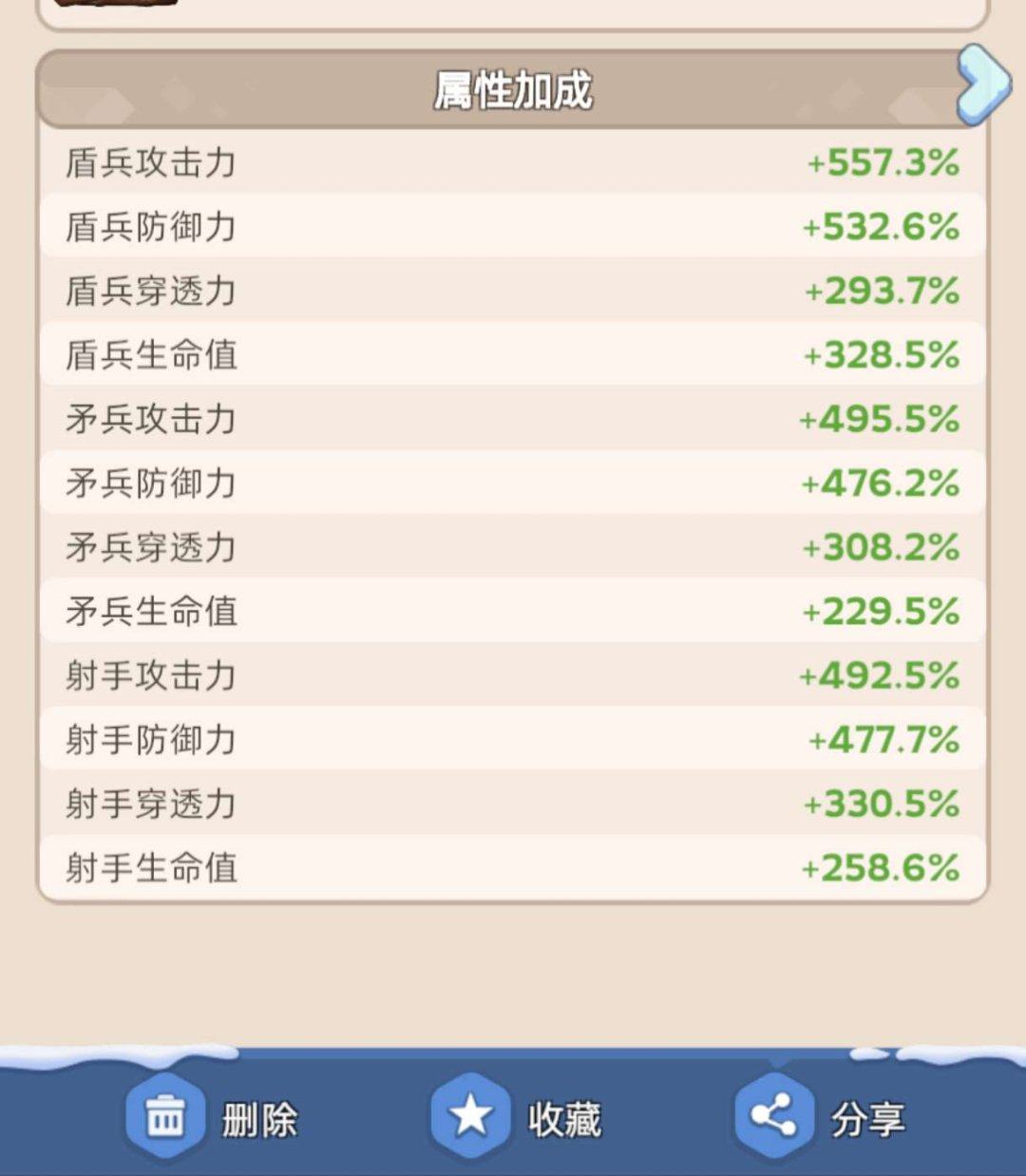Tap the star favorite icon
This screenshot has width=1026, height=1176.
(x=467, y=1117)
